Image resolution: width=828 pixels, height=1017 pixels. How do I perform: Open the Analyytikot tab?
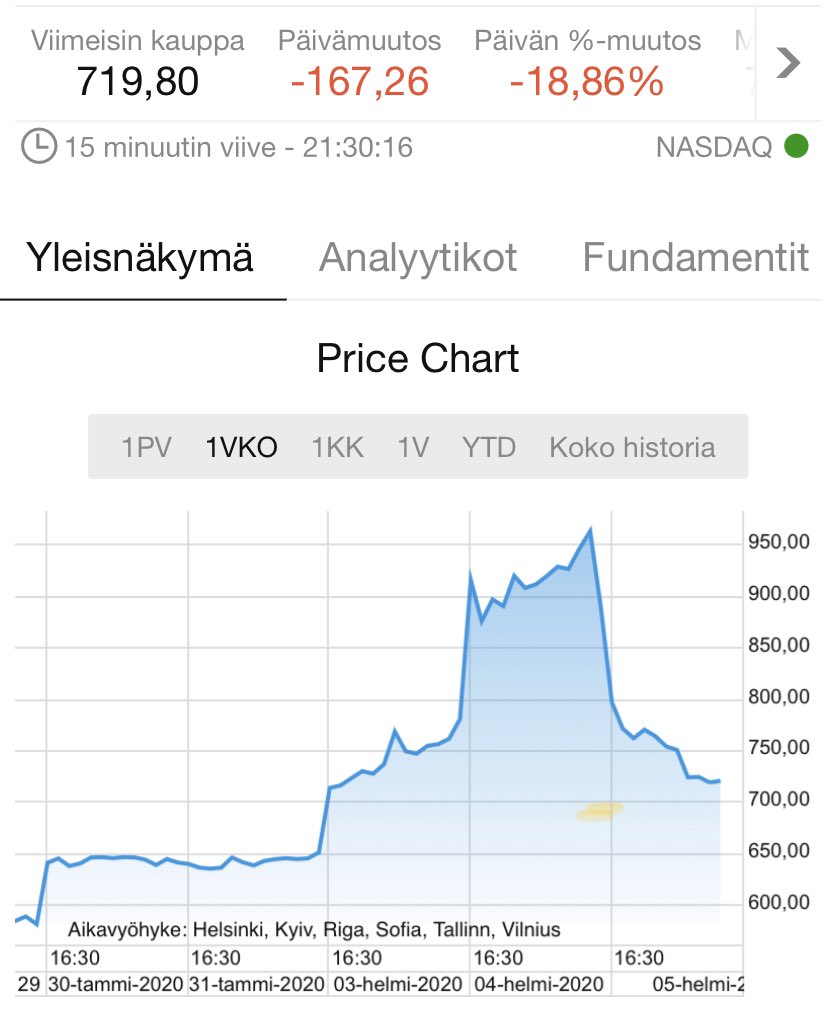click(418, 258)
